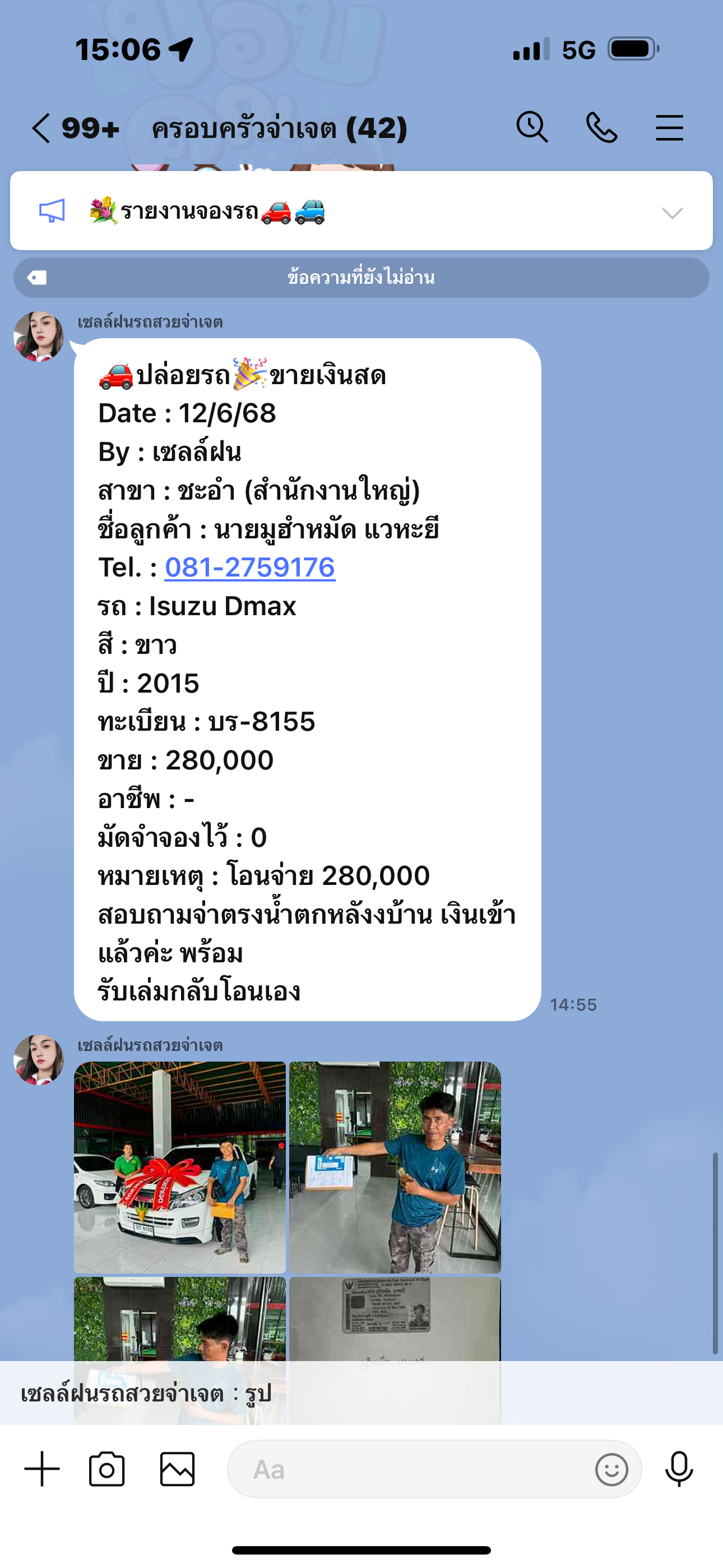Image resolution: width=723 pixels, height=1568 pixels.
Task: Start a group call
Action: pos(601,128)
